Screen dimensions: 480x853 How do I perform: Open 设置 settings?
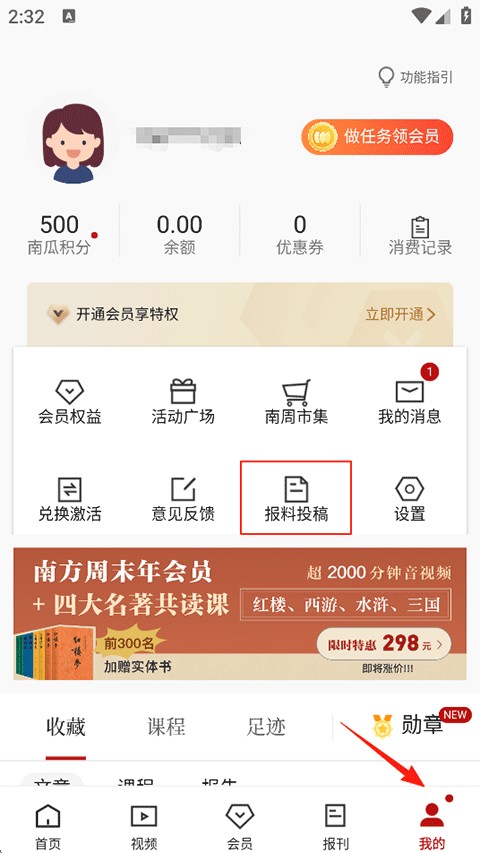coord(409,499)
